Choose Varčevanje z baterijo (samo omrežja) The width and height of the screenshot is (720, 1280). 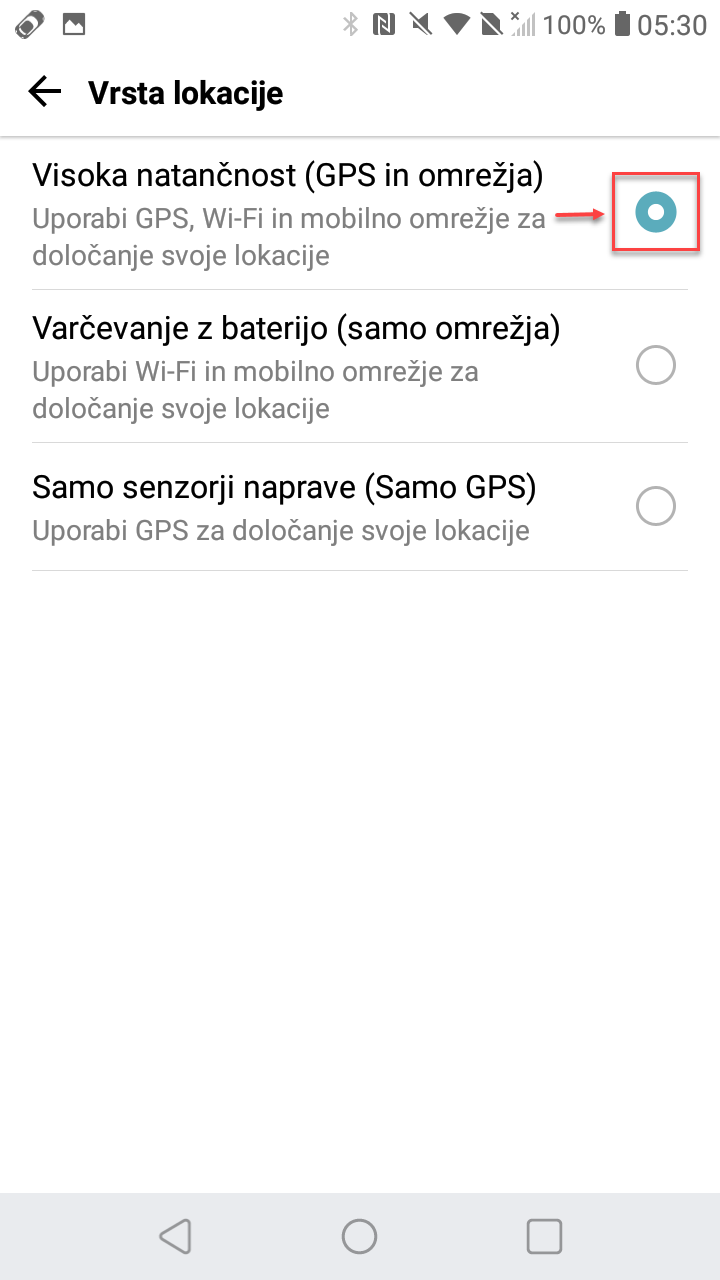point(360,367)
